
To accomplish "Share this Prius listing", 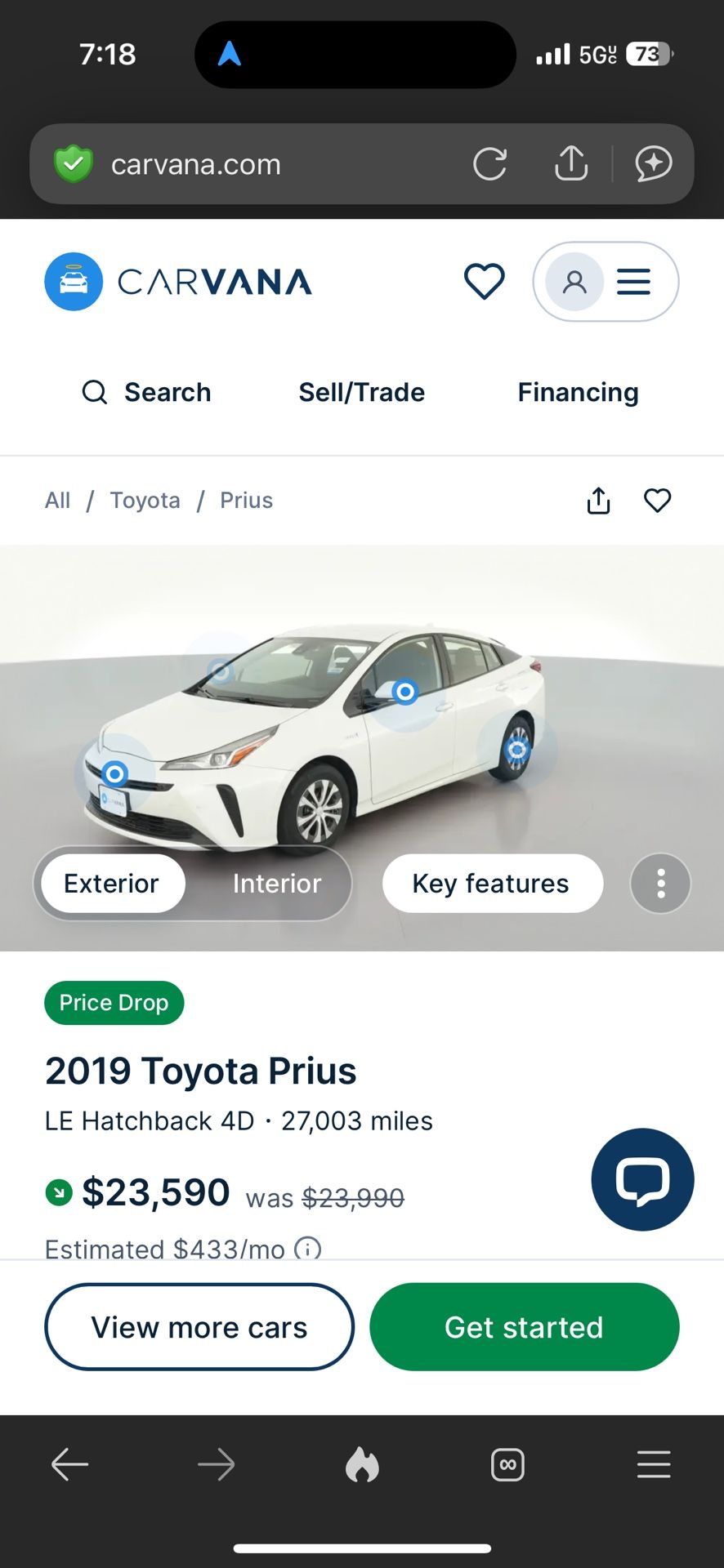I will pos(598,501).
